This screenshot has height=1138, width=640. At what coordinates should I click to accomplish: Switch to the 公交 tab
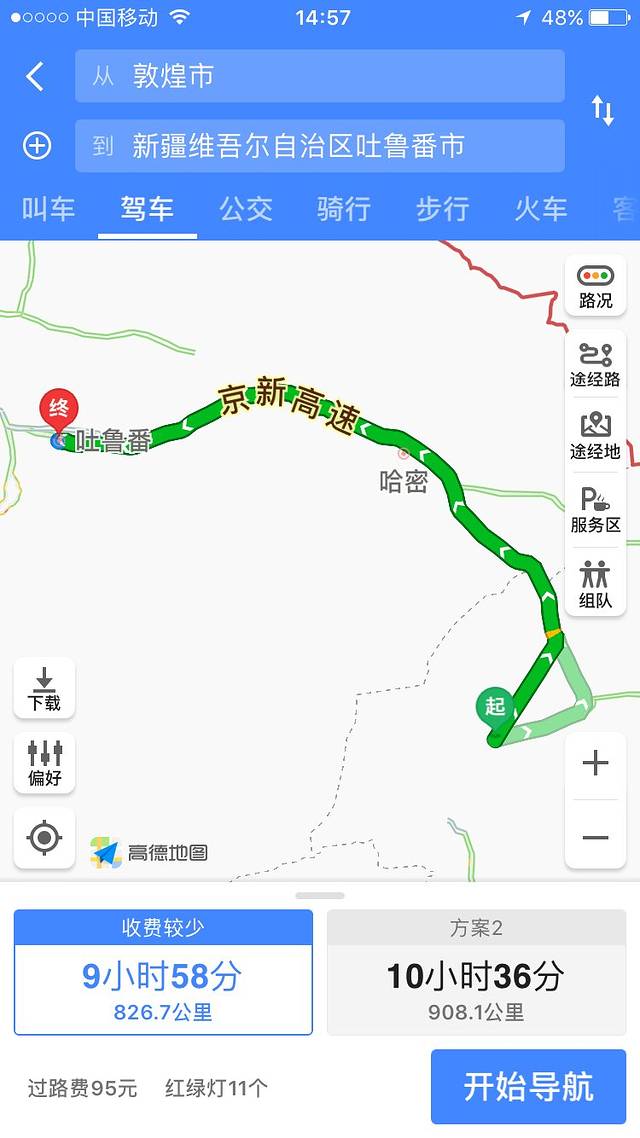pos(246,208)
